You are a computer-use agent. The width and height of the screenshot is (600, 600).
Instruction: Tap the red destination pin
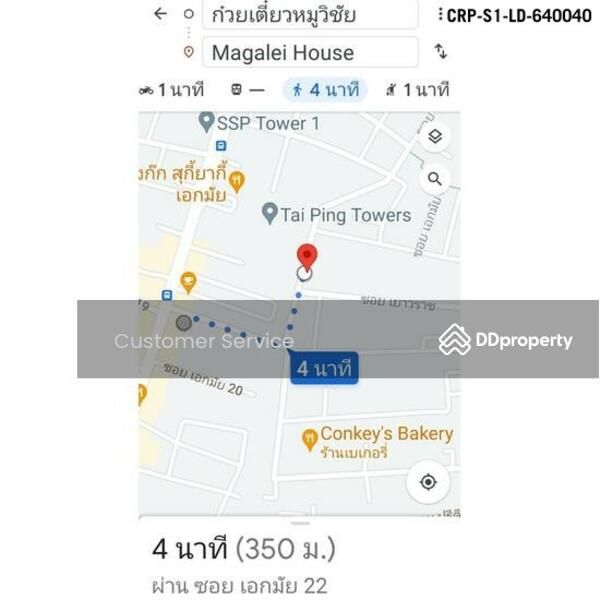(307, 254)
